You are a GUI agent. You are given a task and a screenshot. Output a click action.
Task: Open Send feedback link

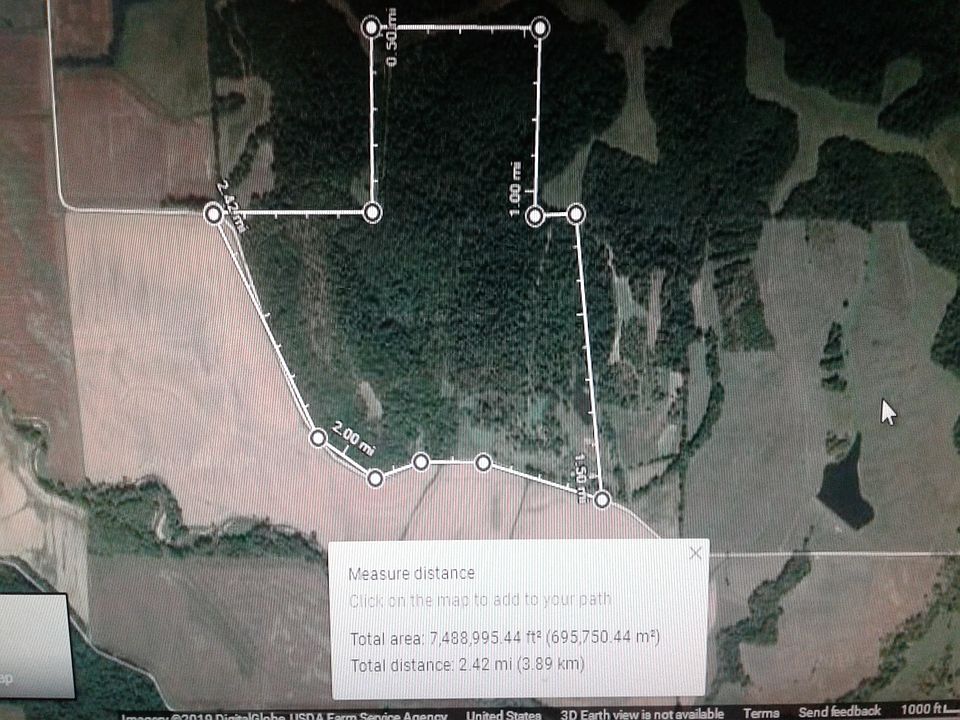840,711
